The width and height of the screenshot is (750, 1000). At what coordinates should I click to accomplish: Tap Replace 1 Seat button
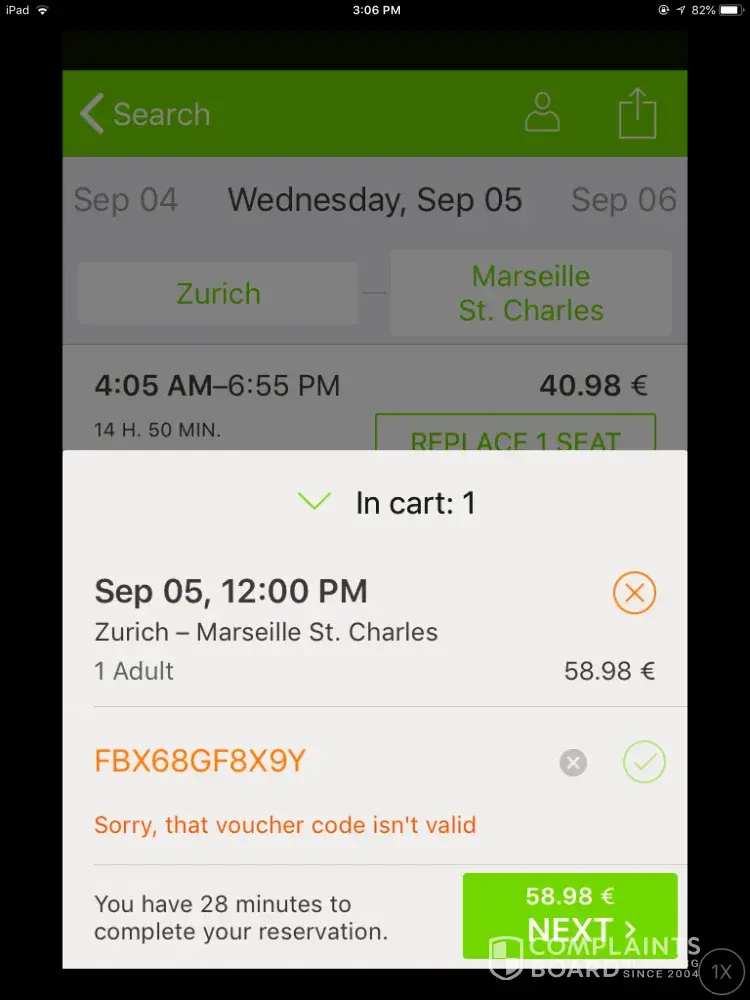coord(515,437)
